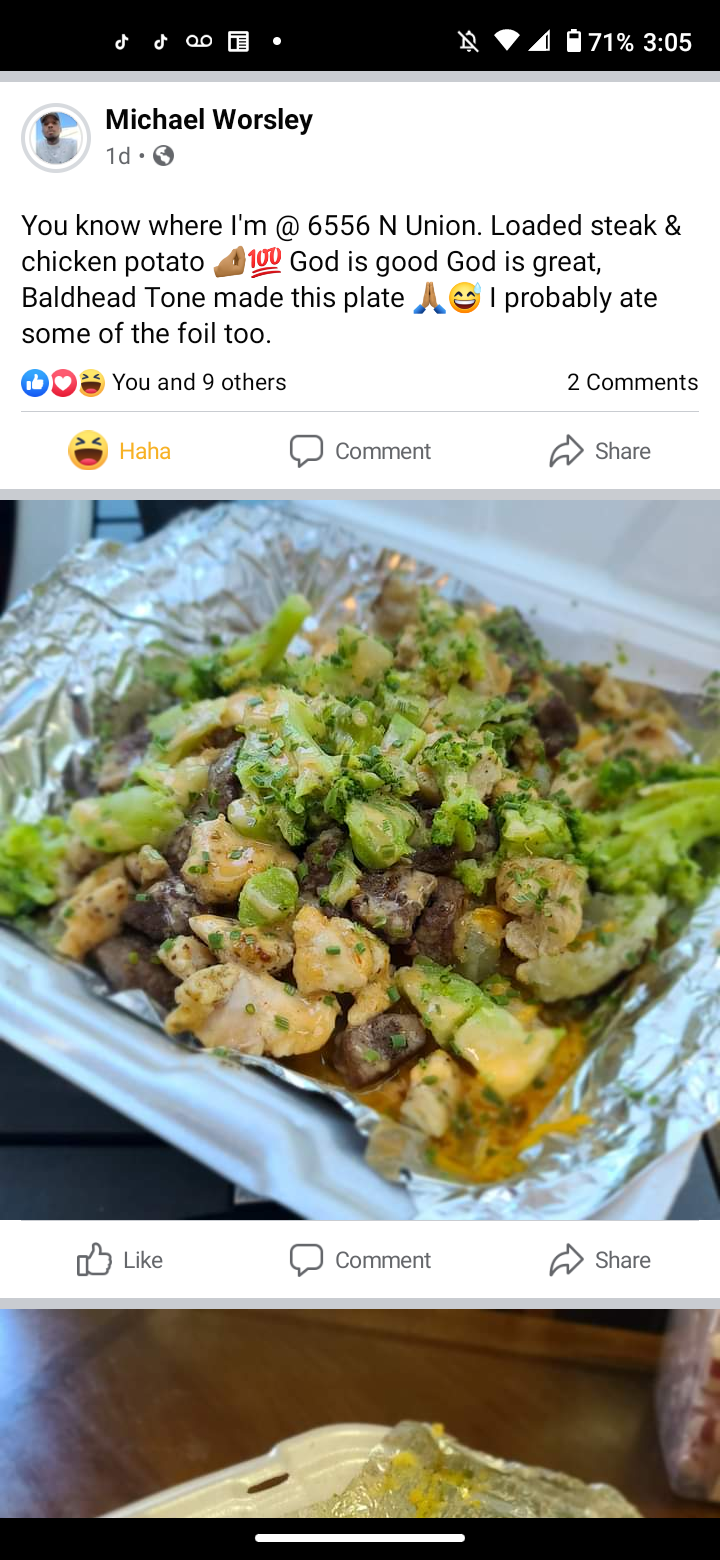Share the loaded potato photo
The height and width of the screenshot is (1560, 720).
(x=600, y=1260)
